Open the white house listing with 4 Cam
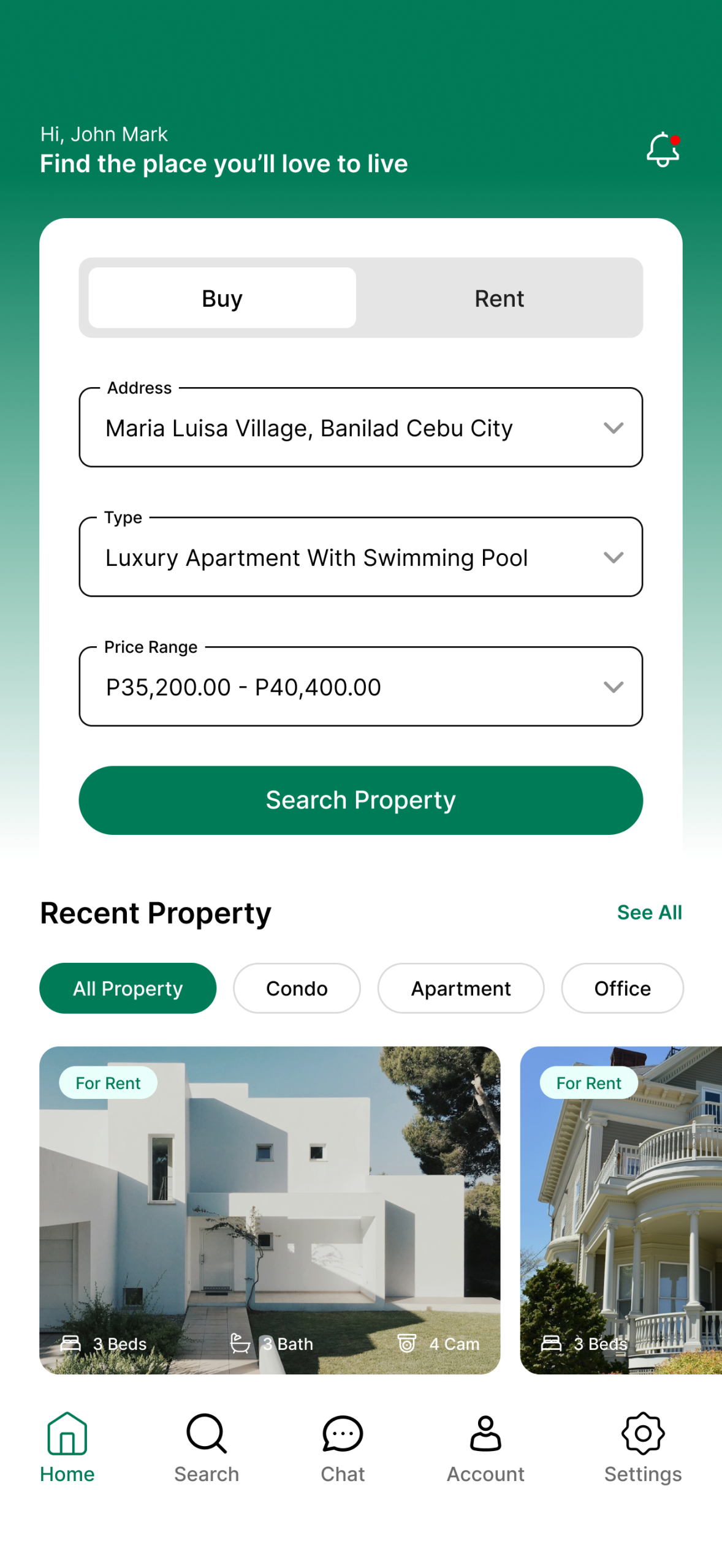The image size is (722, 1568). [x=270, y=1210]
